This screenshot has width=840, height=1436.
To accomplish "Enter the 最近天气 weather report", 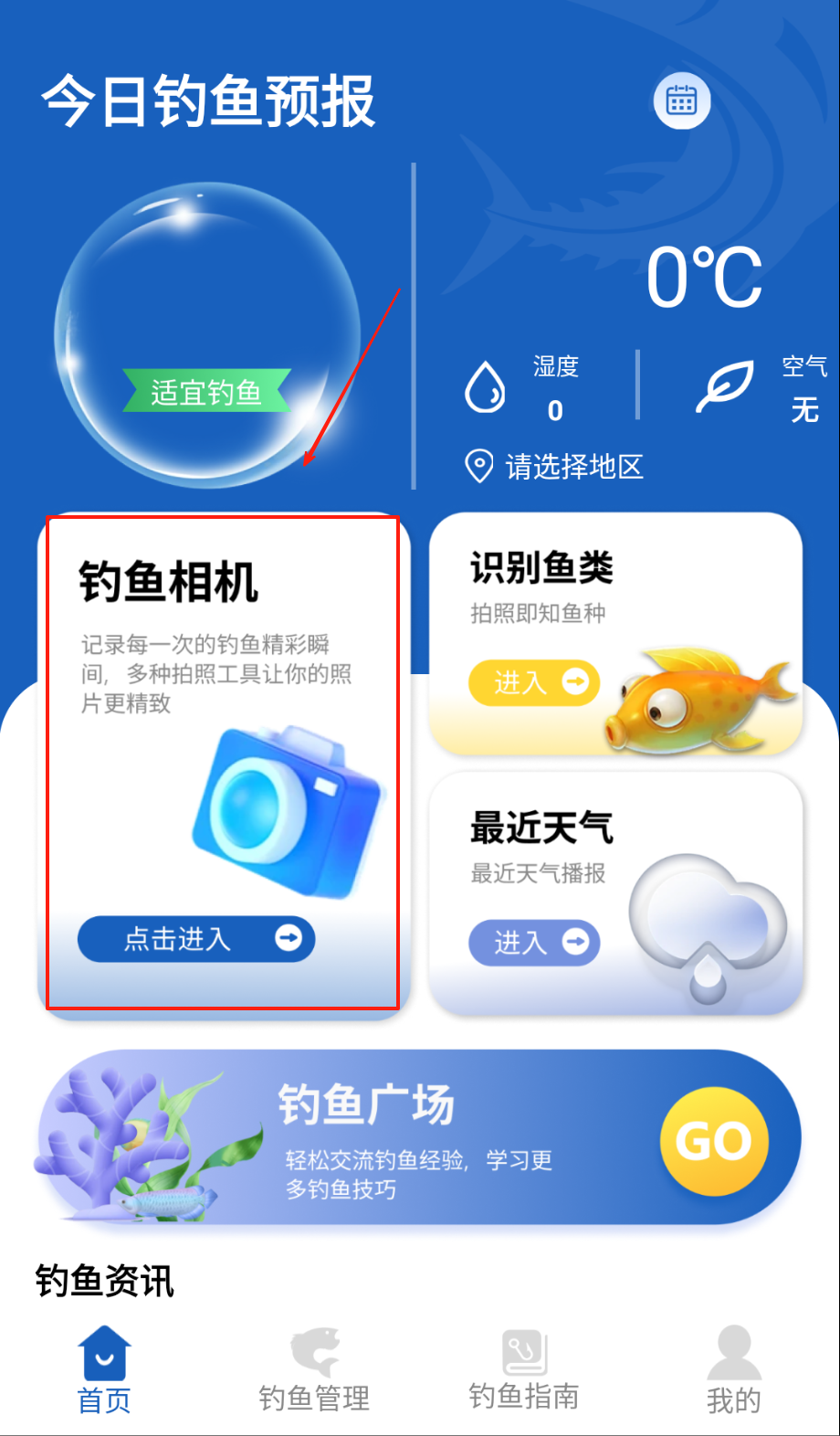I will pyautogui.click(x=533, y=943).
